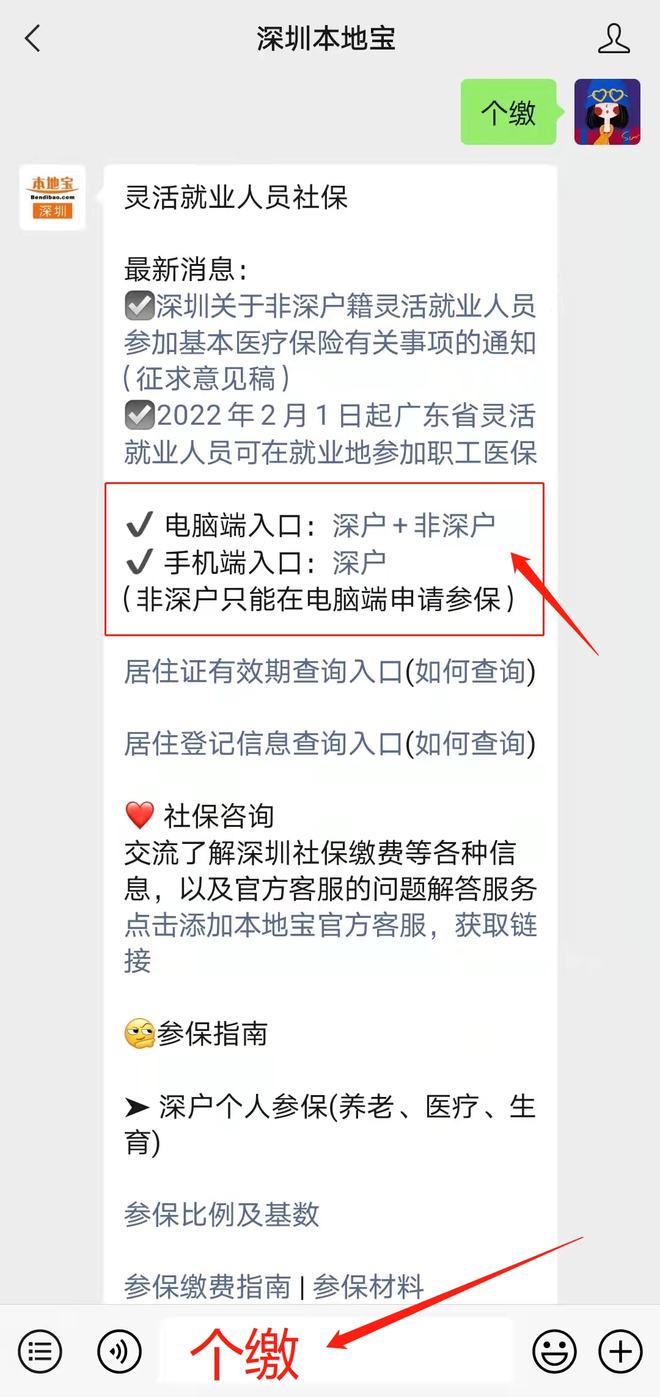Open 深户＋非深户 computer entrance link
660x1397 pixels.
414,525
